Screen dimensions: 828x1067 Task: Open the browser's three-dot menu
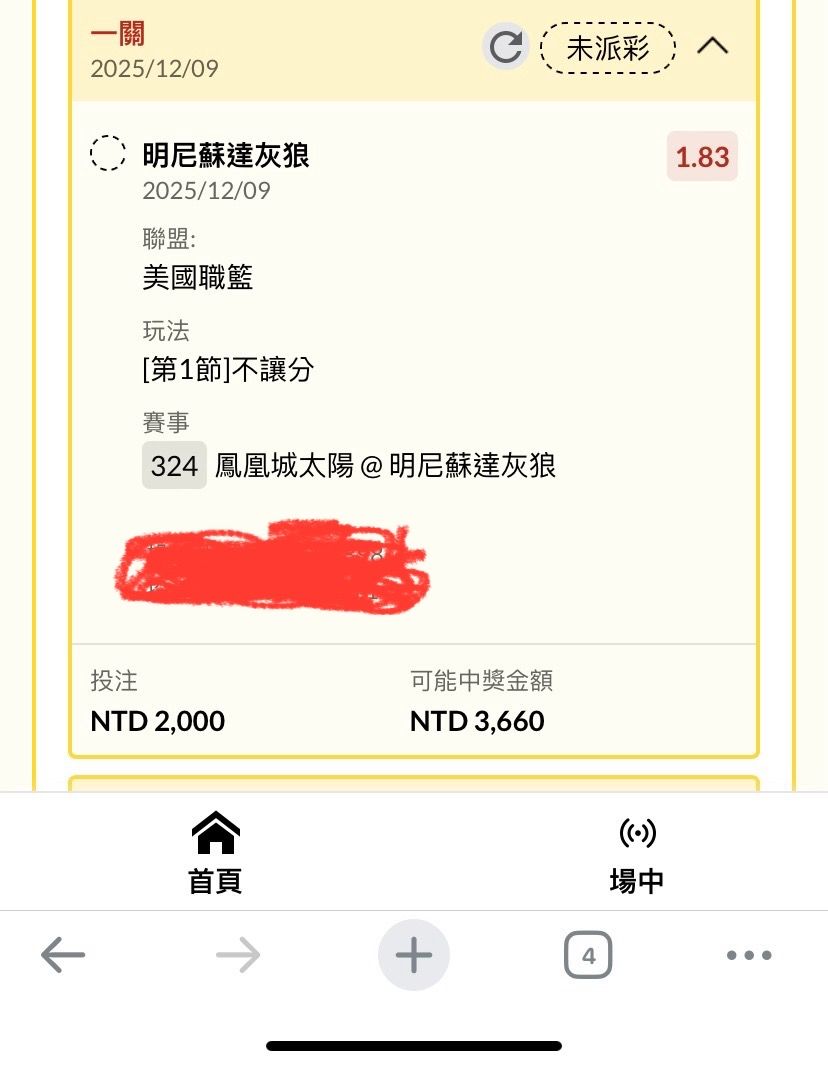(749, 956)
